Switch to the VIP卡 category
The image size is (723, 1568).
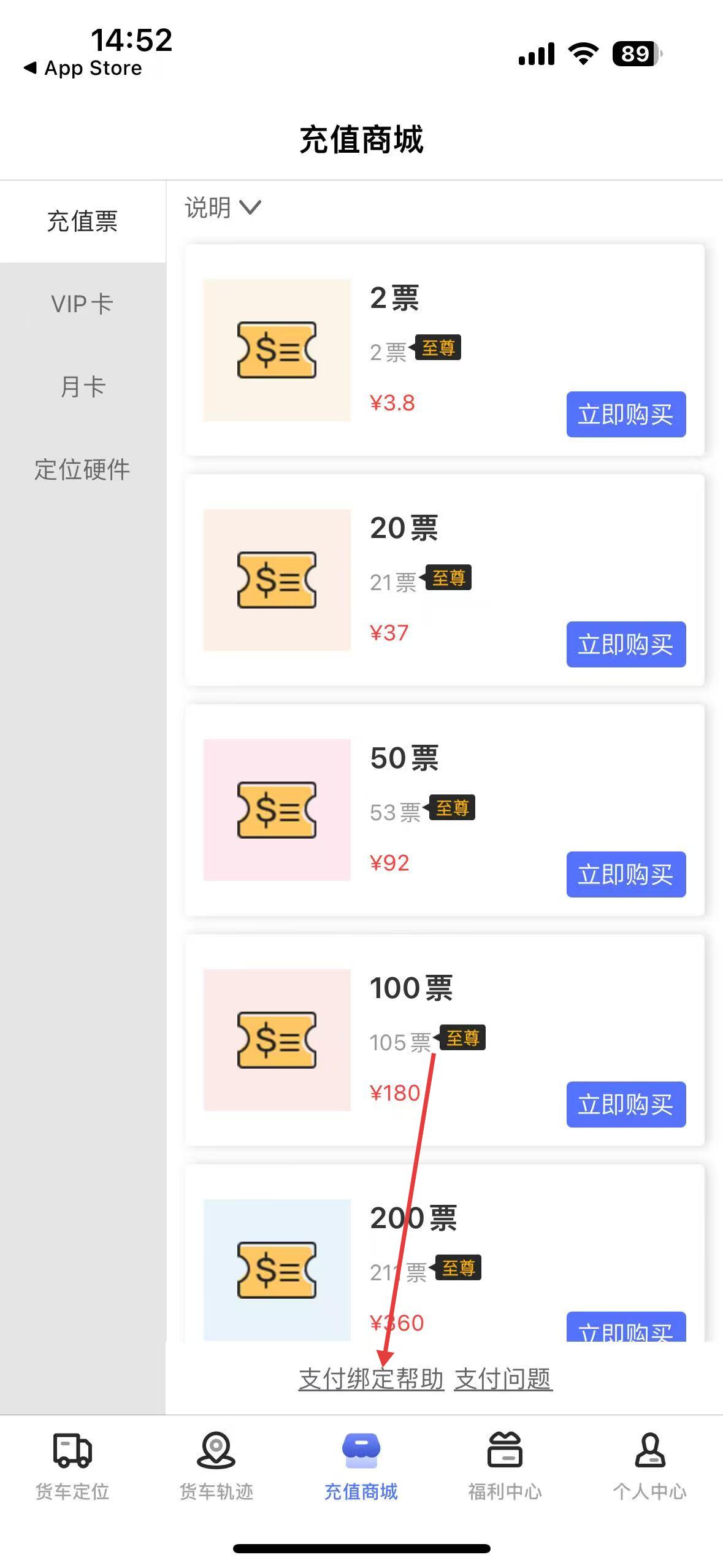[82, 304]
